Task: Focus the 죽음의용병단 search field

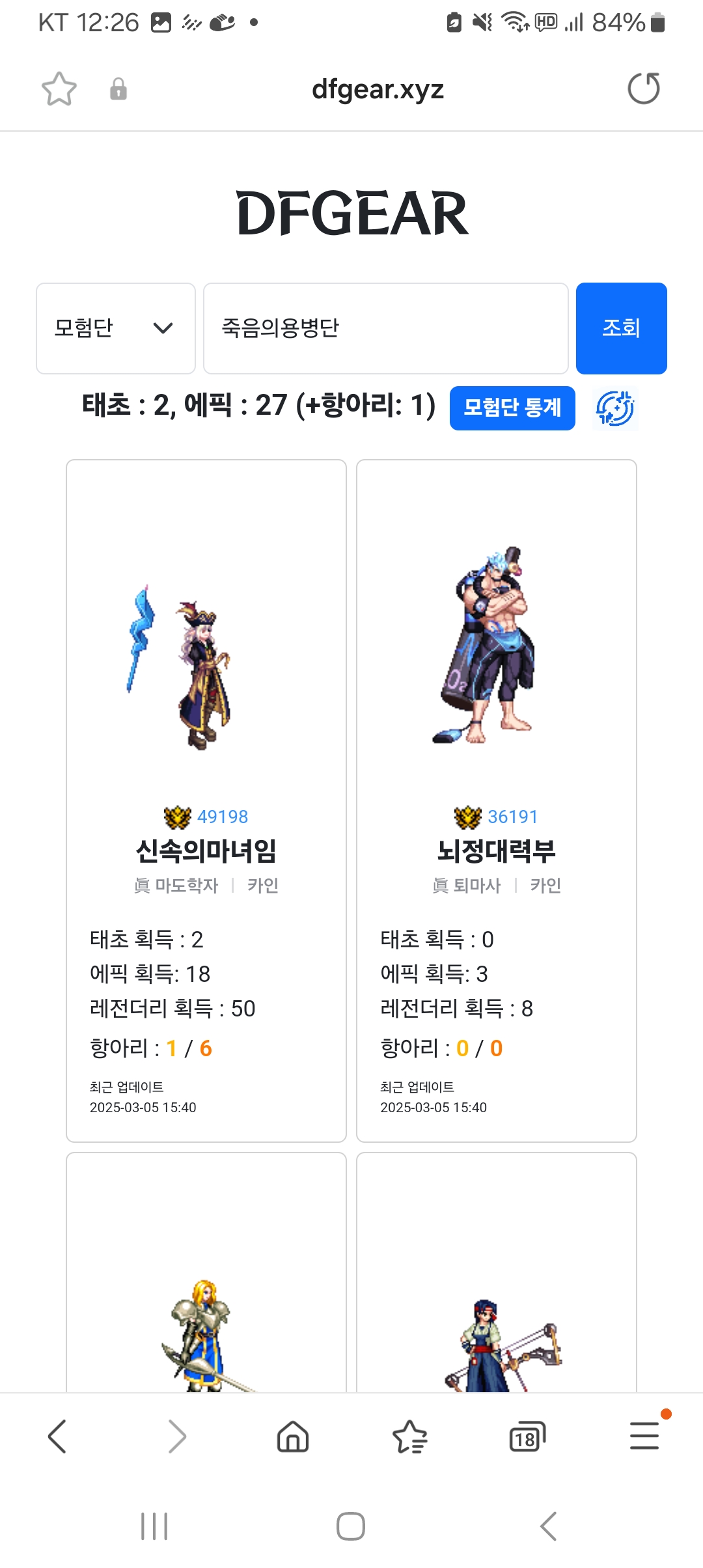Action: pyautogui.click(x=385, y=328)
